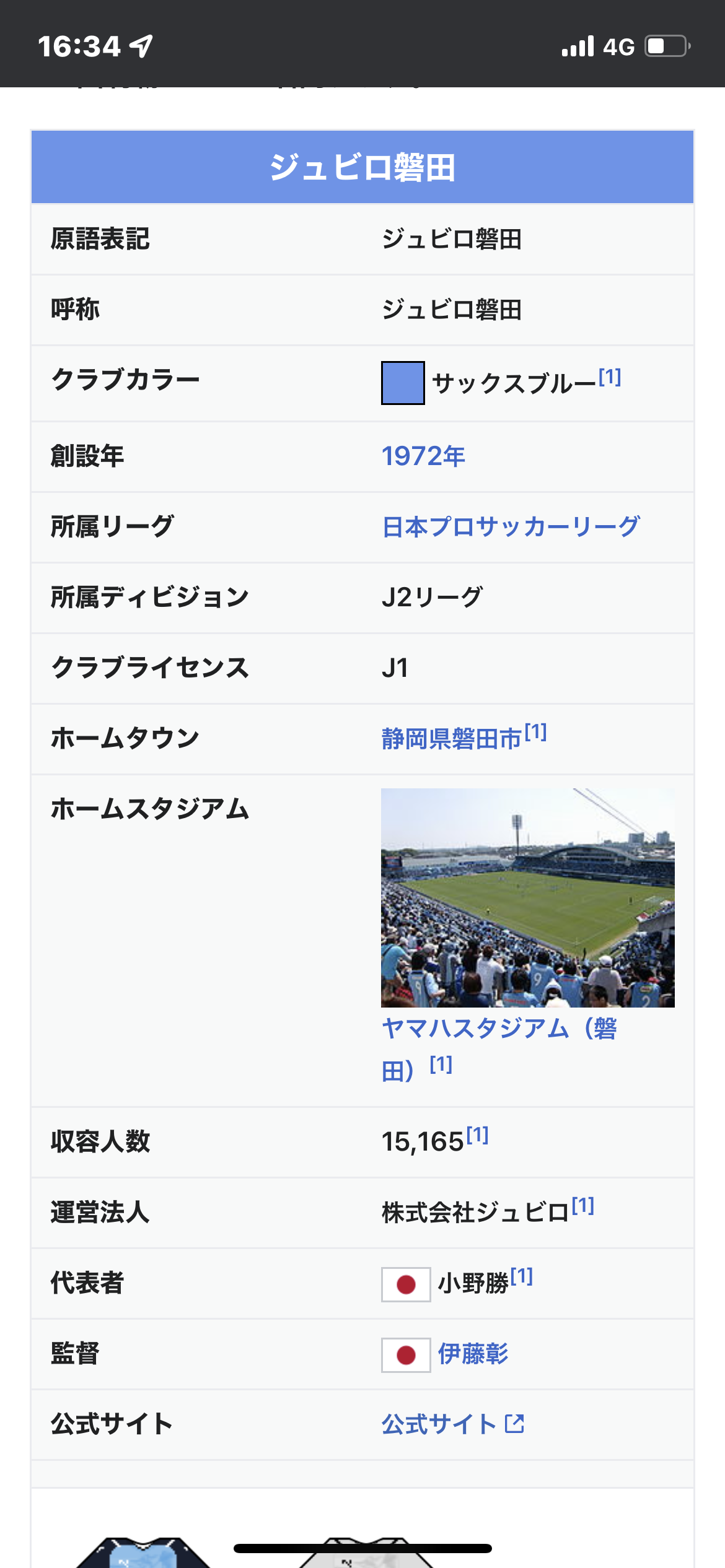The image size is (725, 1568).
Task: Open citation [1] next to 小野勝
Action: point(522,1276)
